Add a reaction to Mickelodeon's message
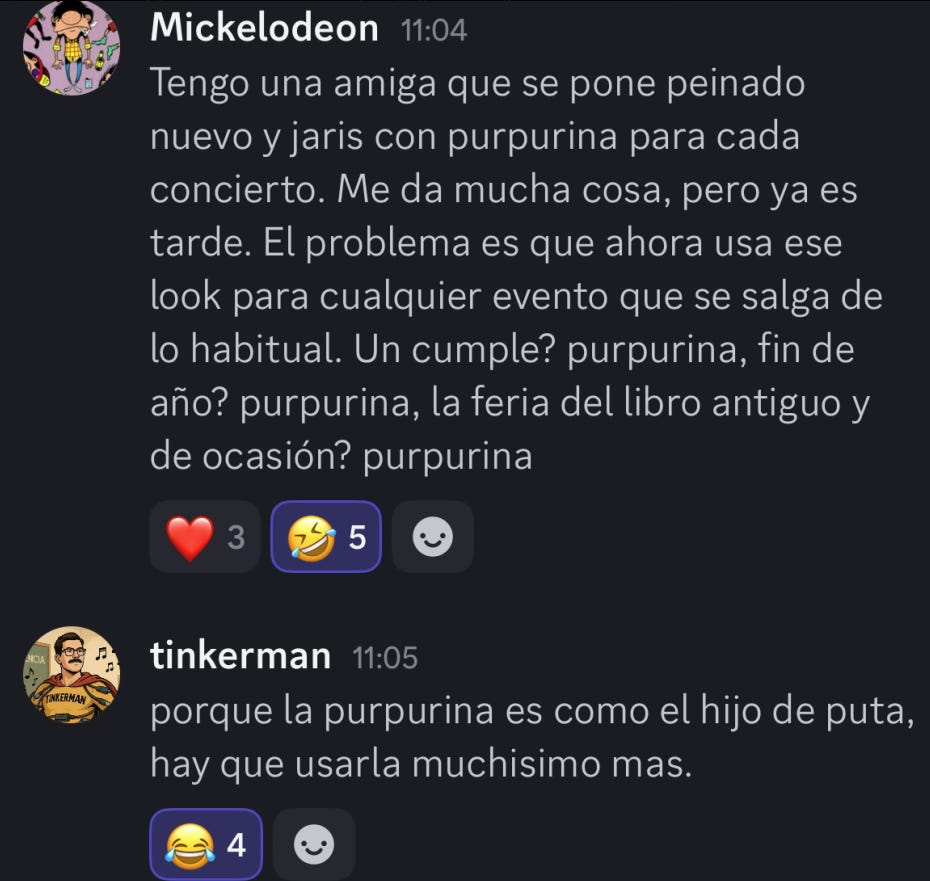Viewport: 930px width, 881px height. (432, 538)
